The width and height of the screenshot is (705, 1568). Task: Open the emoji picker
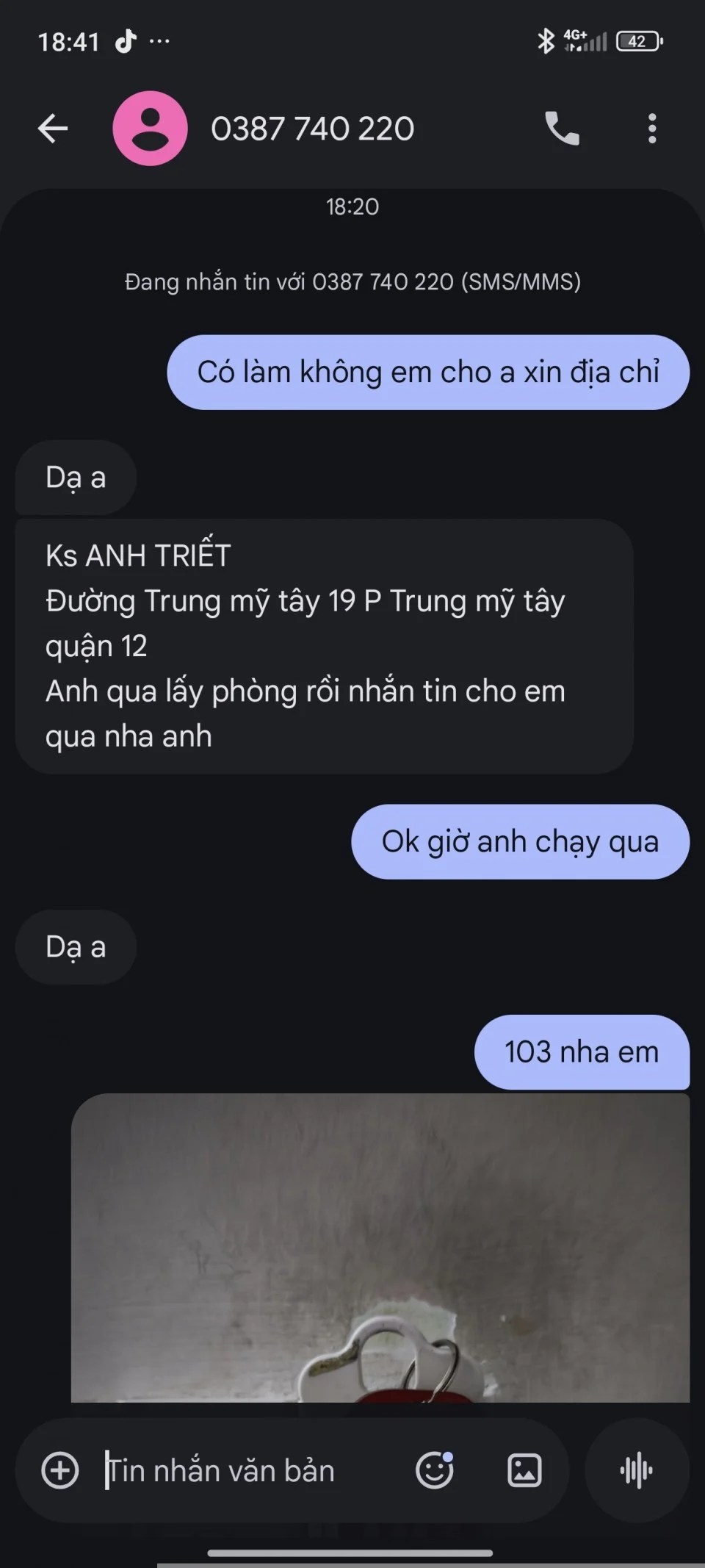pos(434,1471)
